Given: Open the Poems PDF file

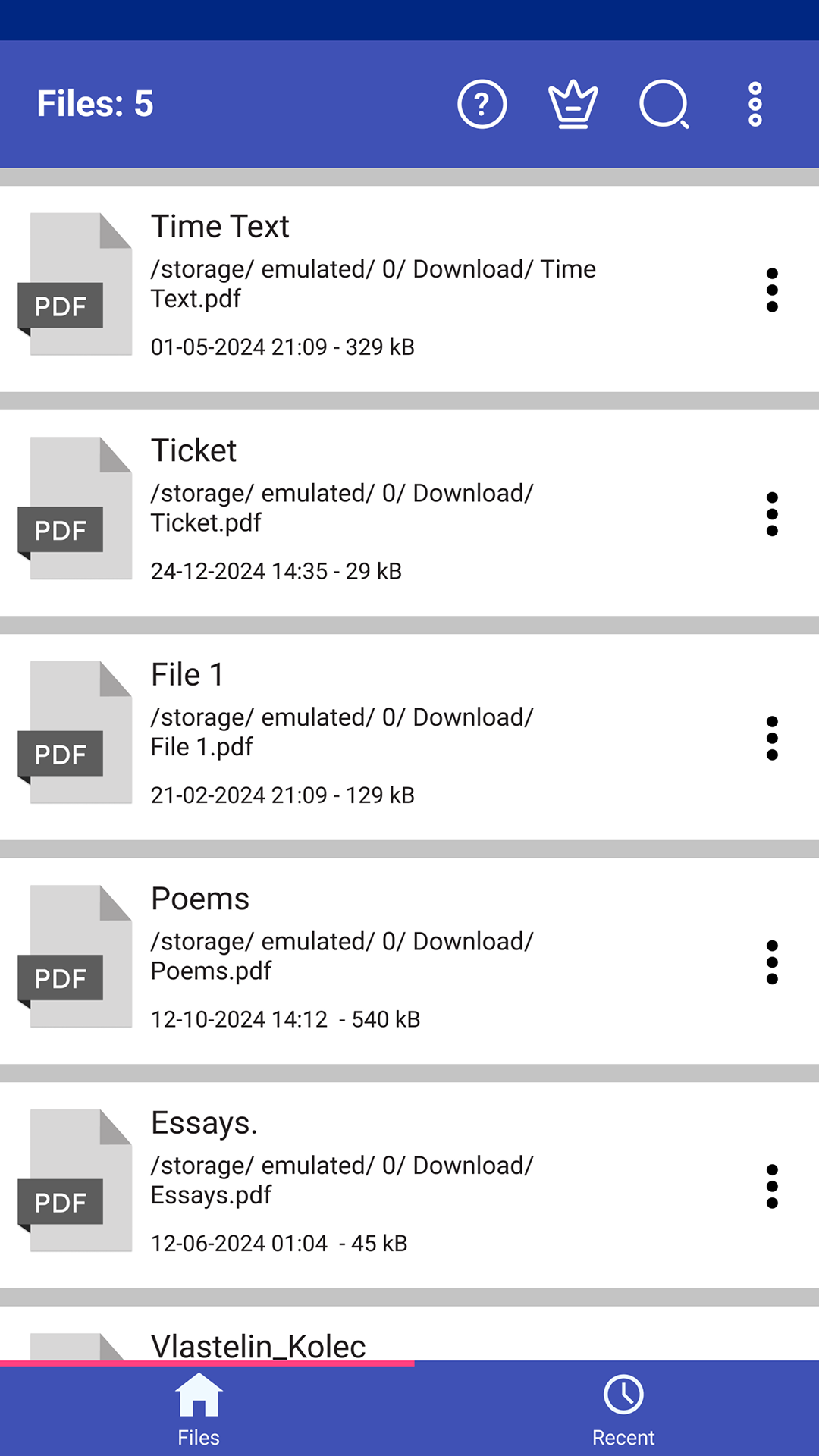Looking at the screenshot, I should coord(379,961).
